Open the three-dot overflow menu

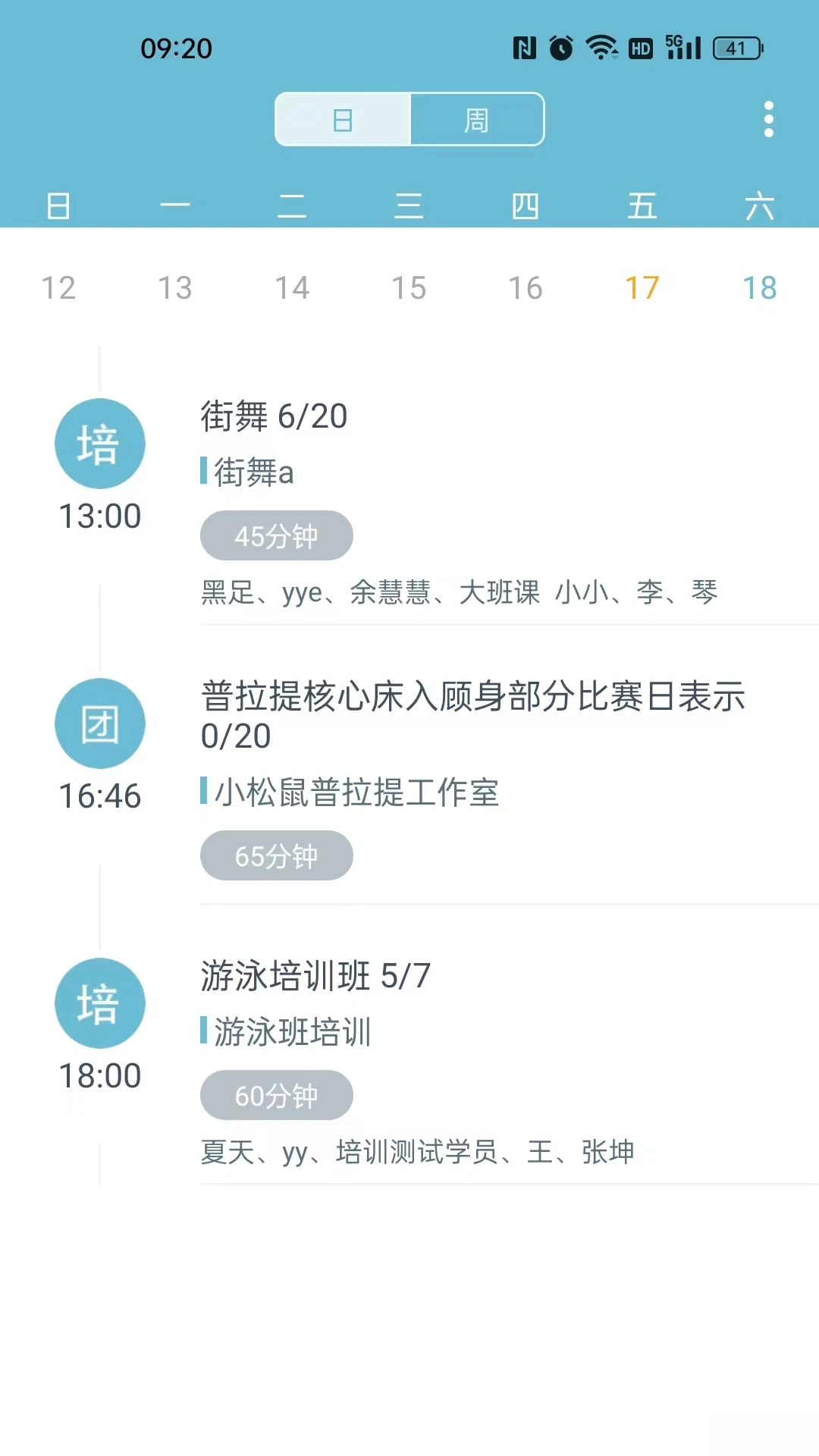[767, 120]
